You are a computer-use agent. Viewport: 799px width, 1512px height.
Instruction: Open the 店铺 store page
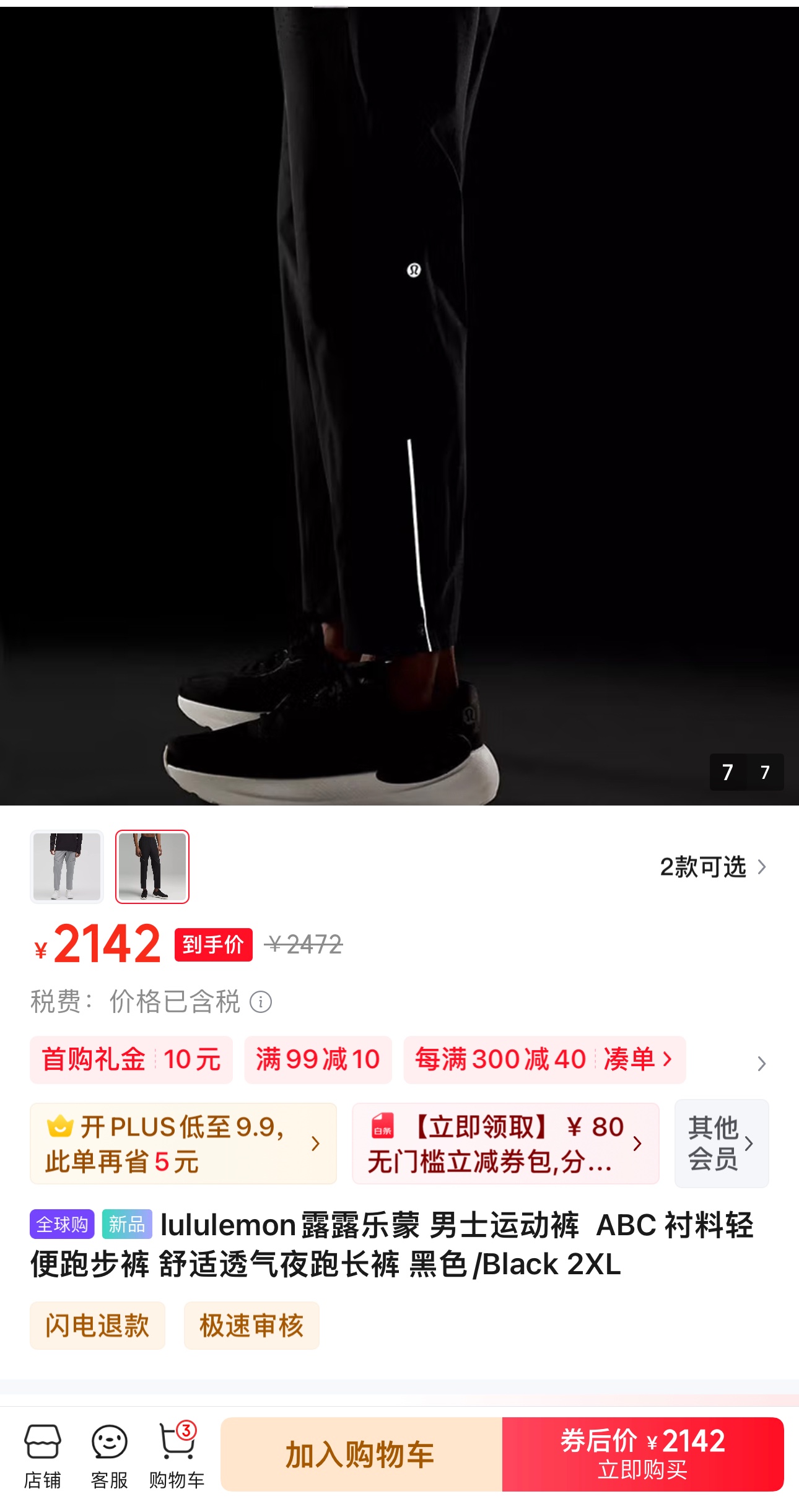(x=43, y=1455)
